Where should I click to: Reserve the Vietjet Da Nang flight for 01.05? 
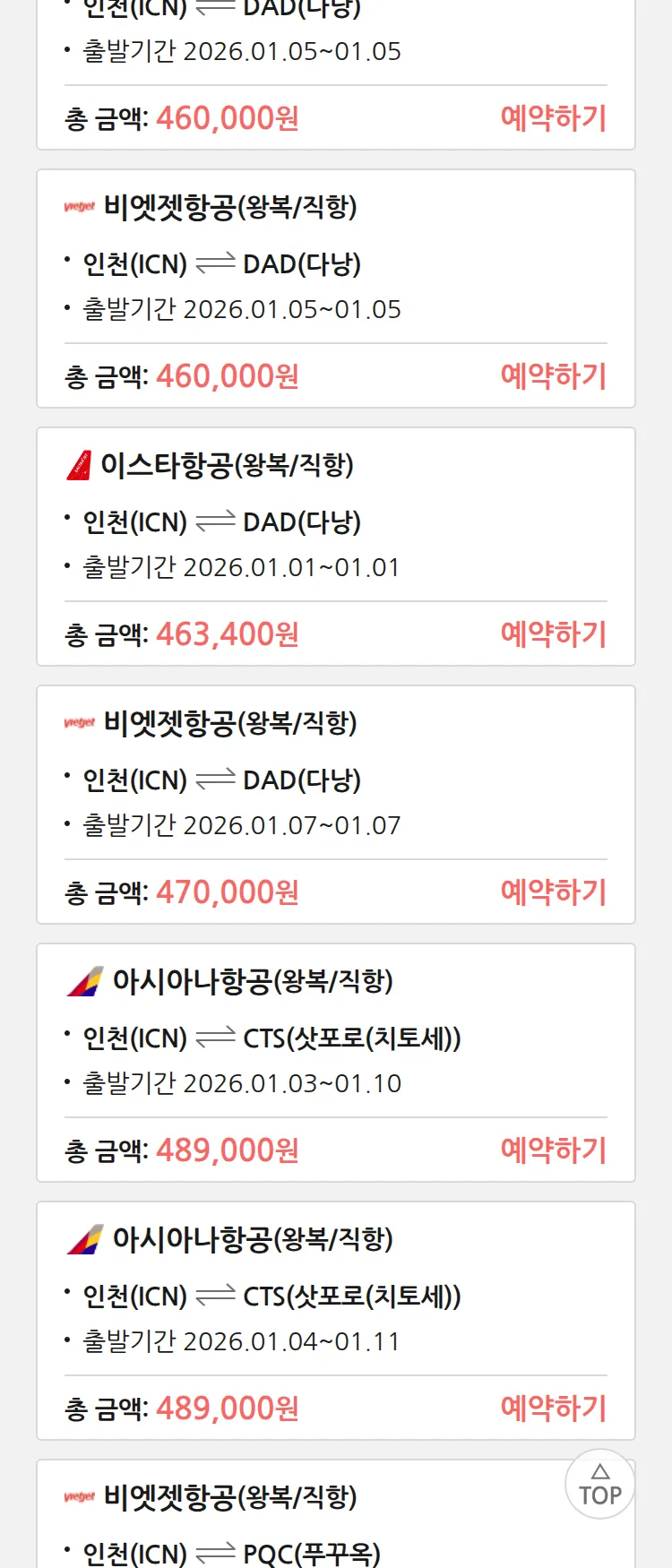point(553,376)
